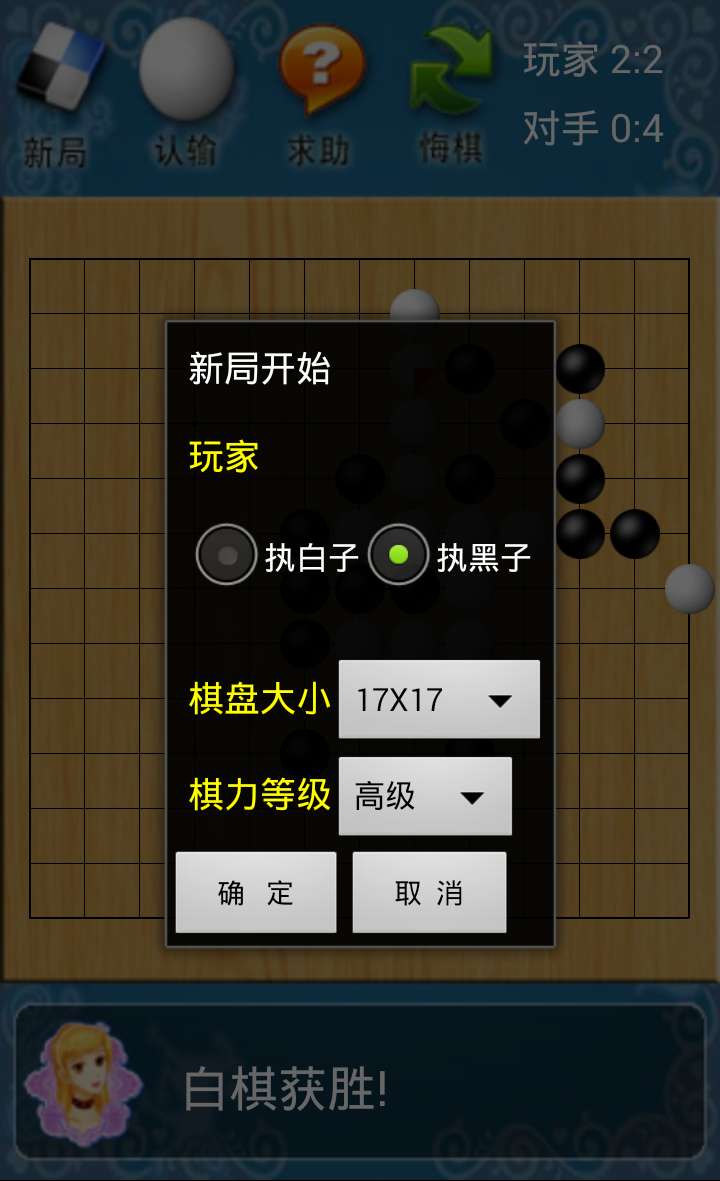
Task: Select the 执白子 (play white) radio button
Action: [x=228, y=554]
